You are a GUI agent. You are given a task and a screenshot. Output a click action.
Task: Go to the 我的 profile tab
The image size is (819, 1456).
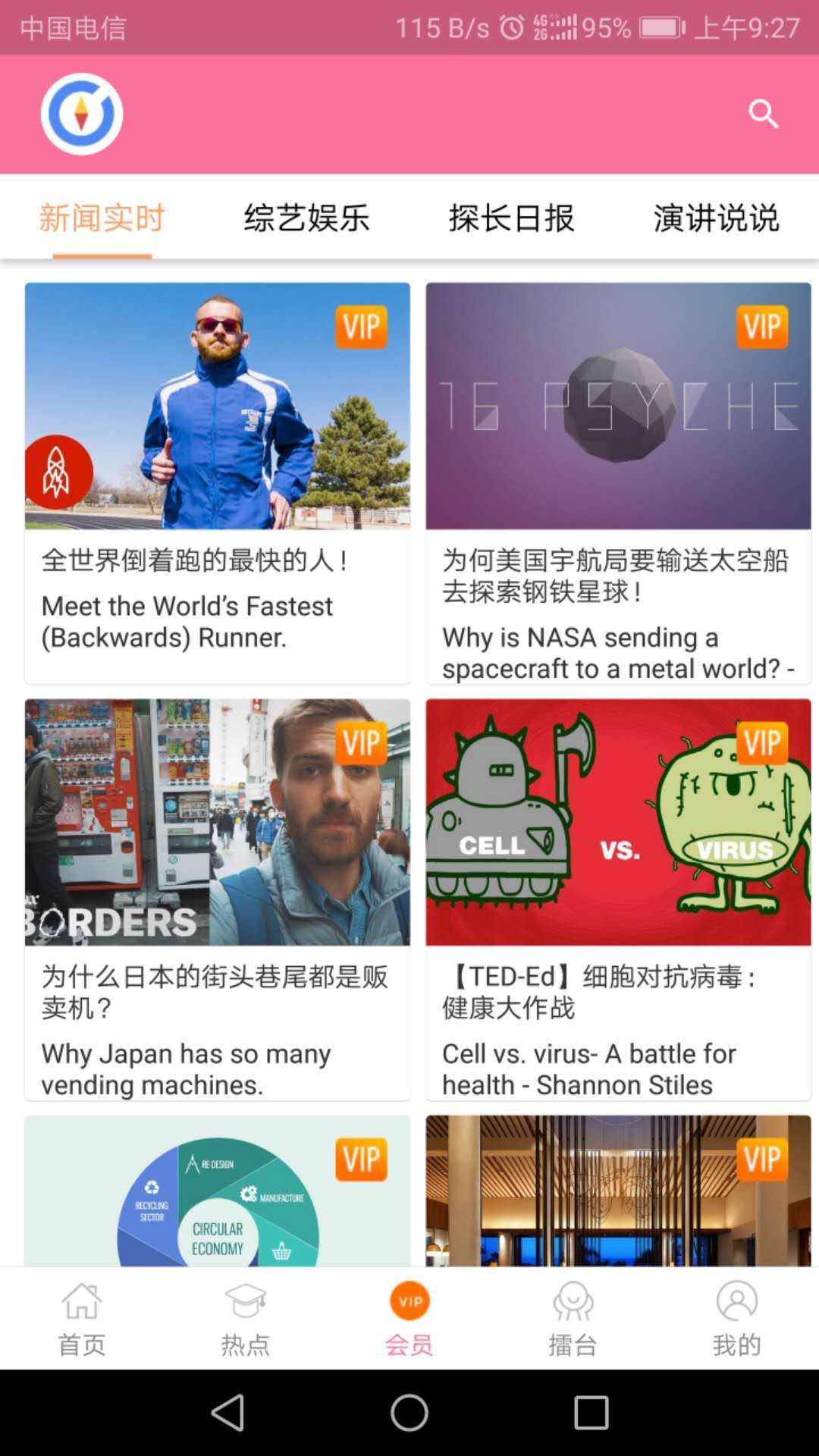pos(737,1318)
